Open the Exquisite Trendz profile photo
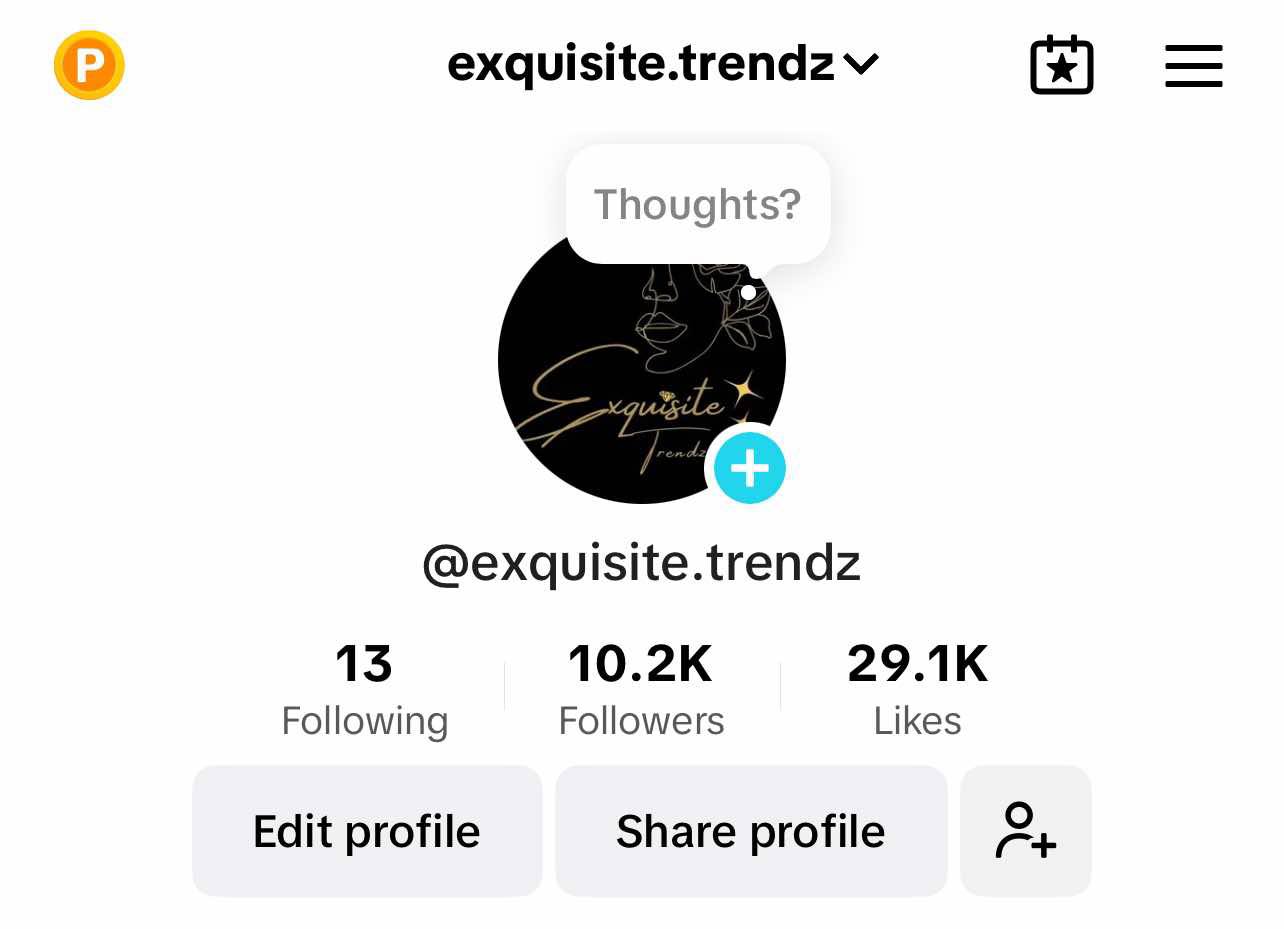Screen dimensions: 1284x929 tap(620, 380)
